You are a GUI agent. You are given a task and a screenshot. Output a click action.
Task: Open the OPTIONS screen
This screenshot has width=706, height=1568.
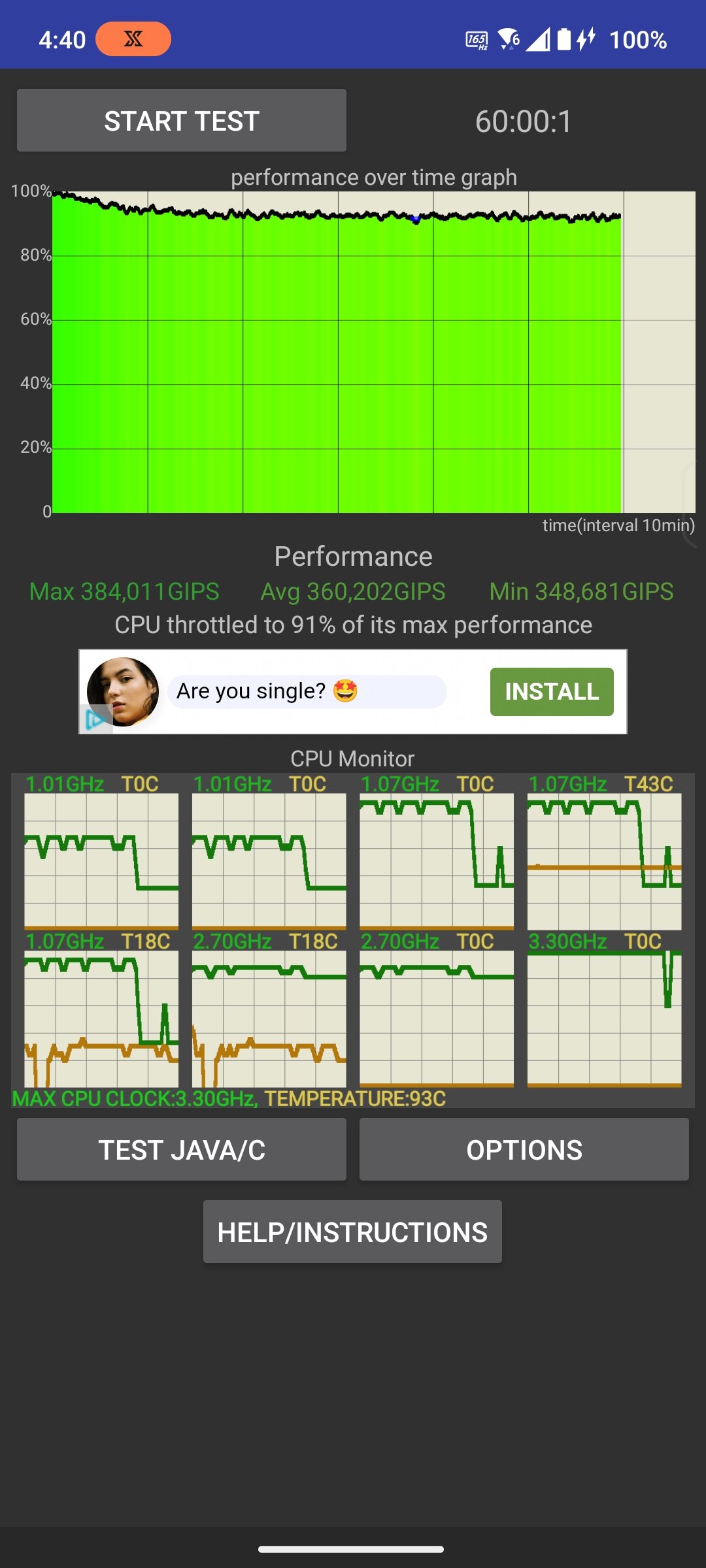(x=524, y=1149)
